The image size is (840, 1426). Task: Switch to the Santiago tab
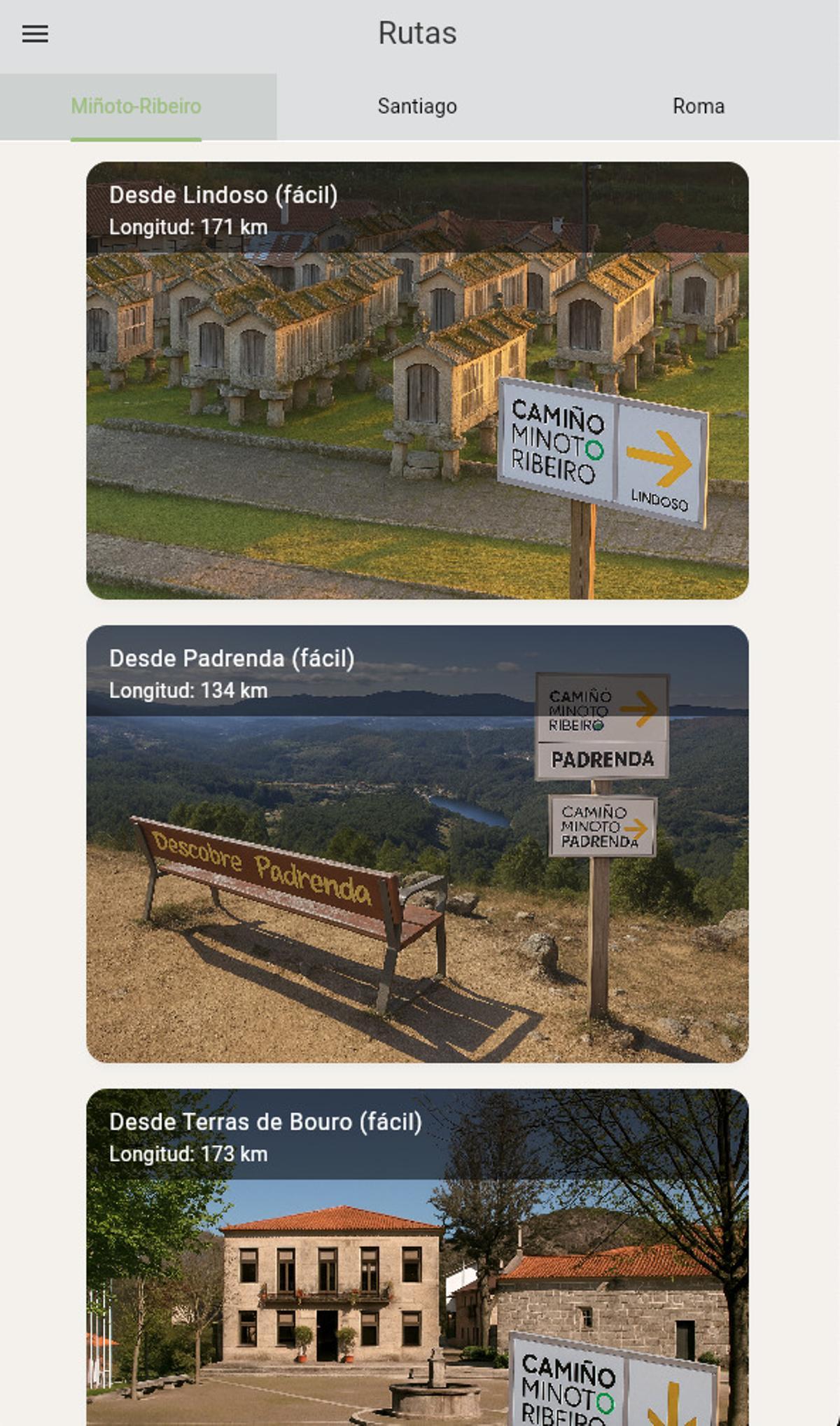[x=417, y=106]
